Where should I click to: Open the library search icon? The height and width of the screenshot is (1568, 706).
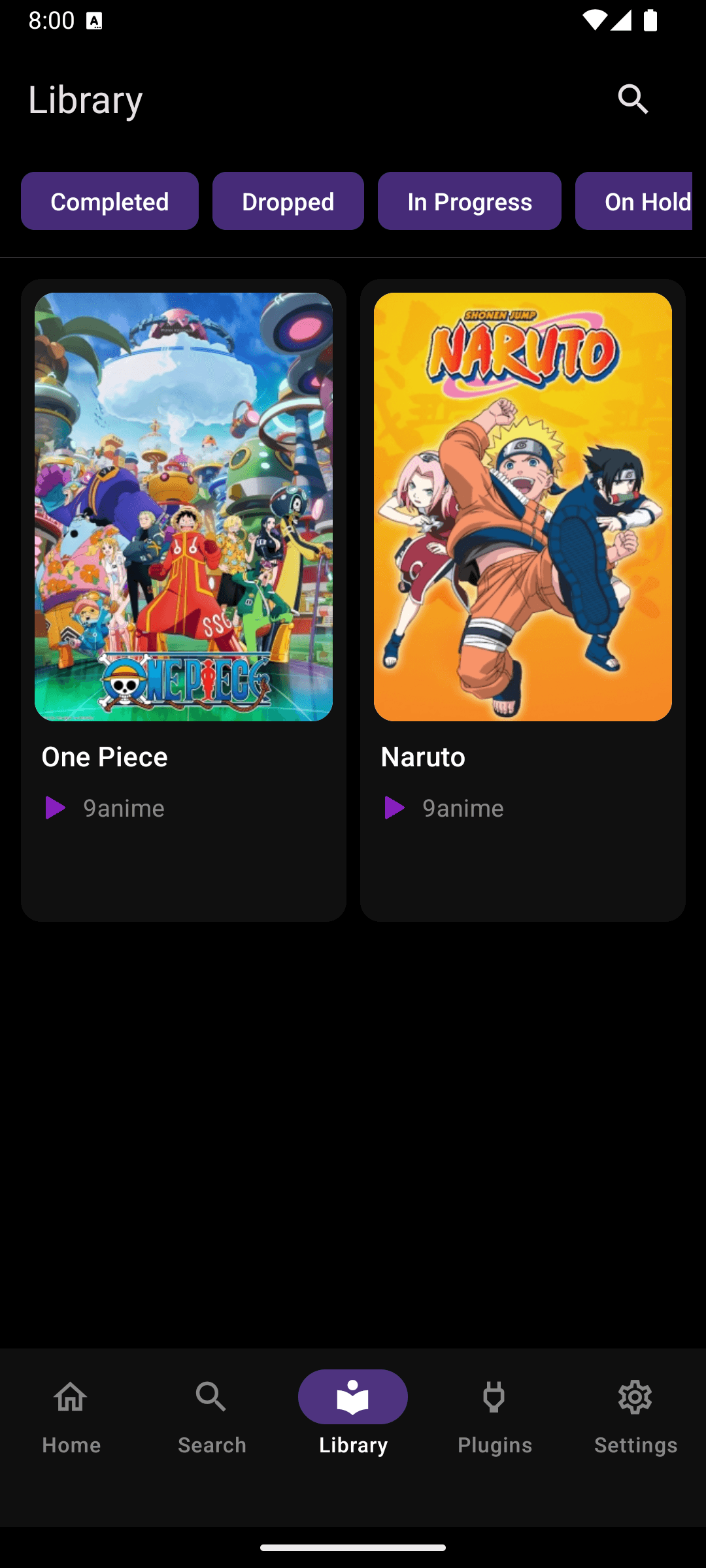pos(633,99)
